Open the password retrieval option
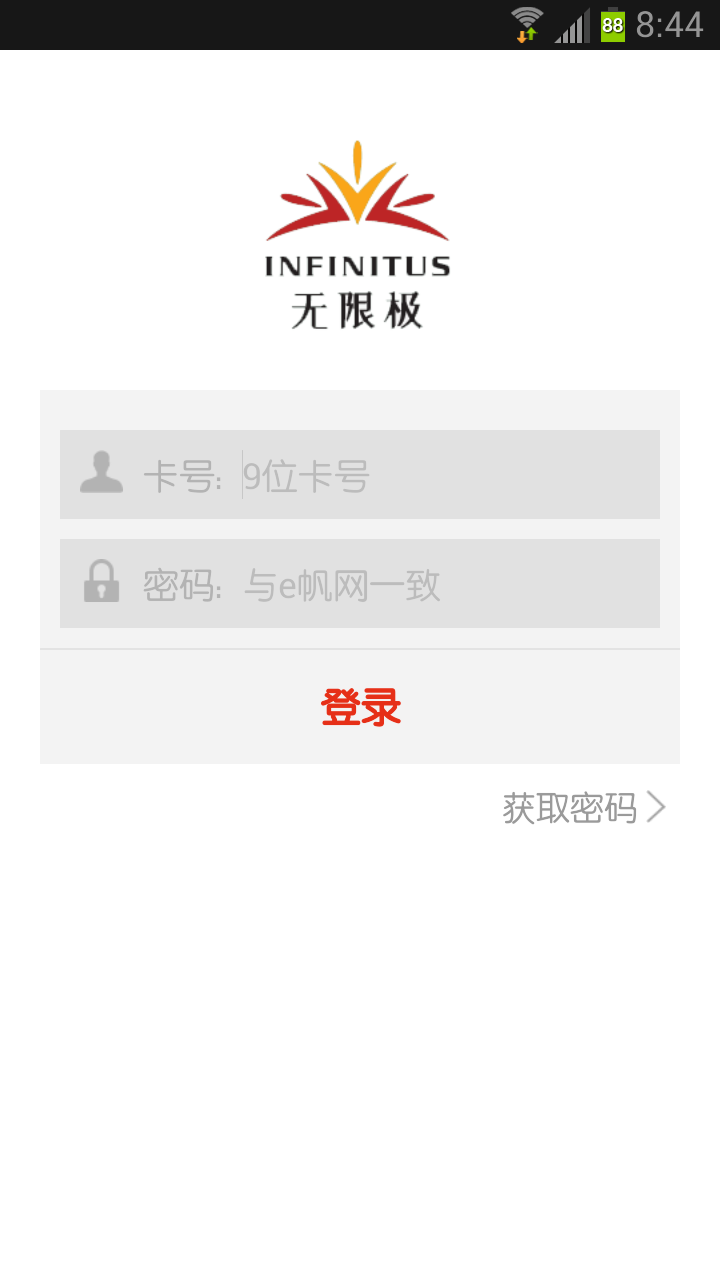This screenshot has width=720, height=1280. (570, 807)
